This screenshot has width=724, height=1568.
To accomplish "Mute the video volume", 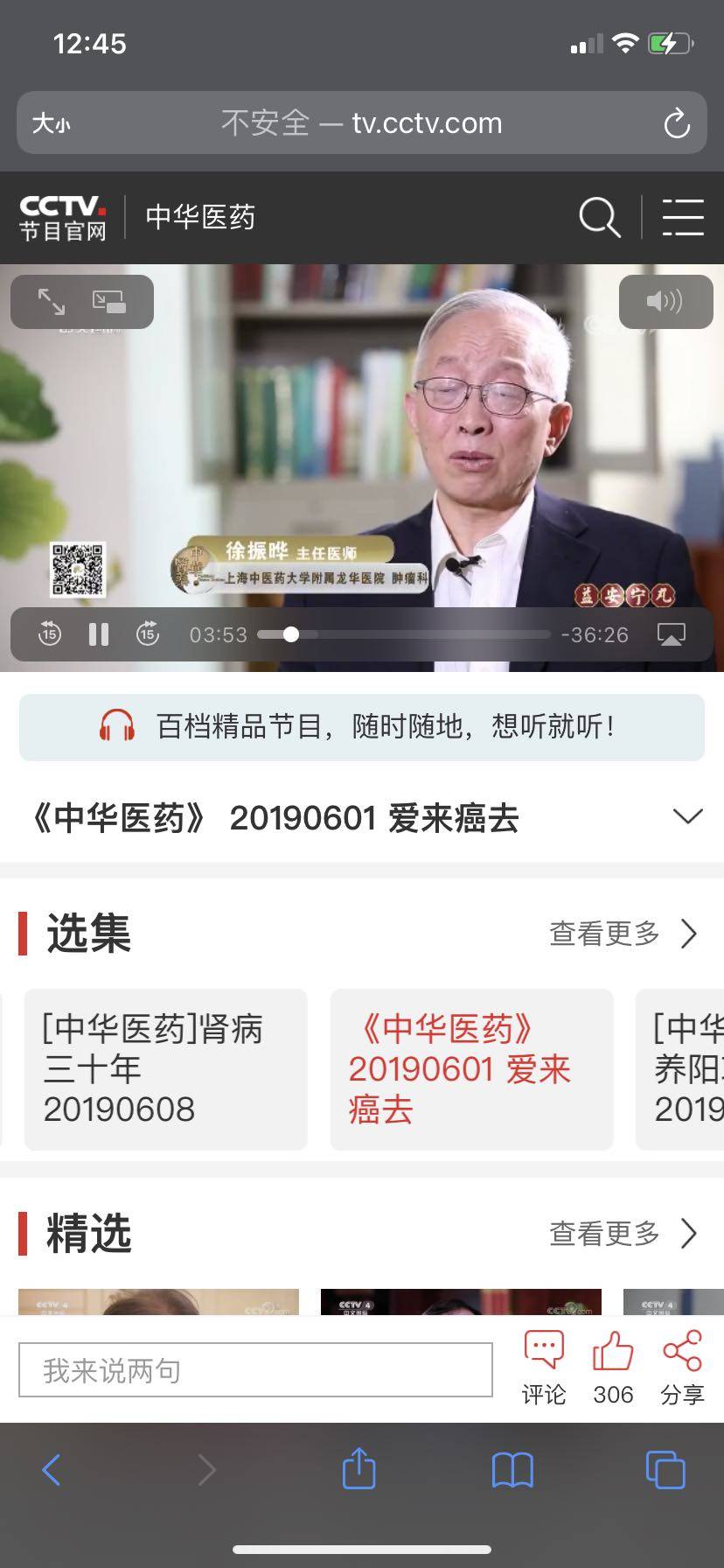I will click(665, 302).
